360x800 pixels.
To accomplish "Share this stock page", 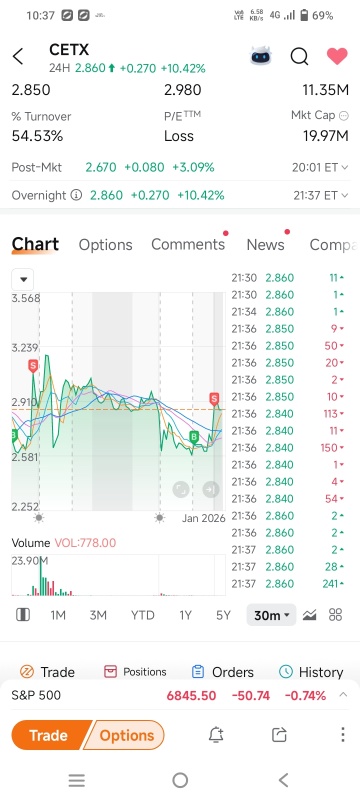I will click(x=279, y=735).
